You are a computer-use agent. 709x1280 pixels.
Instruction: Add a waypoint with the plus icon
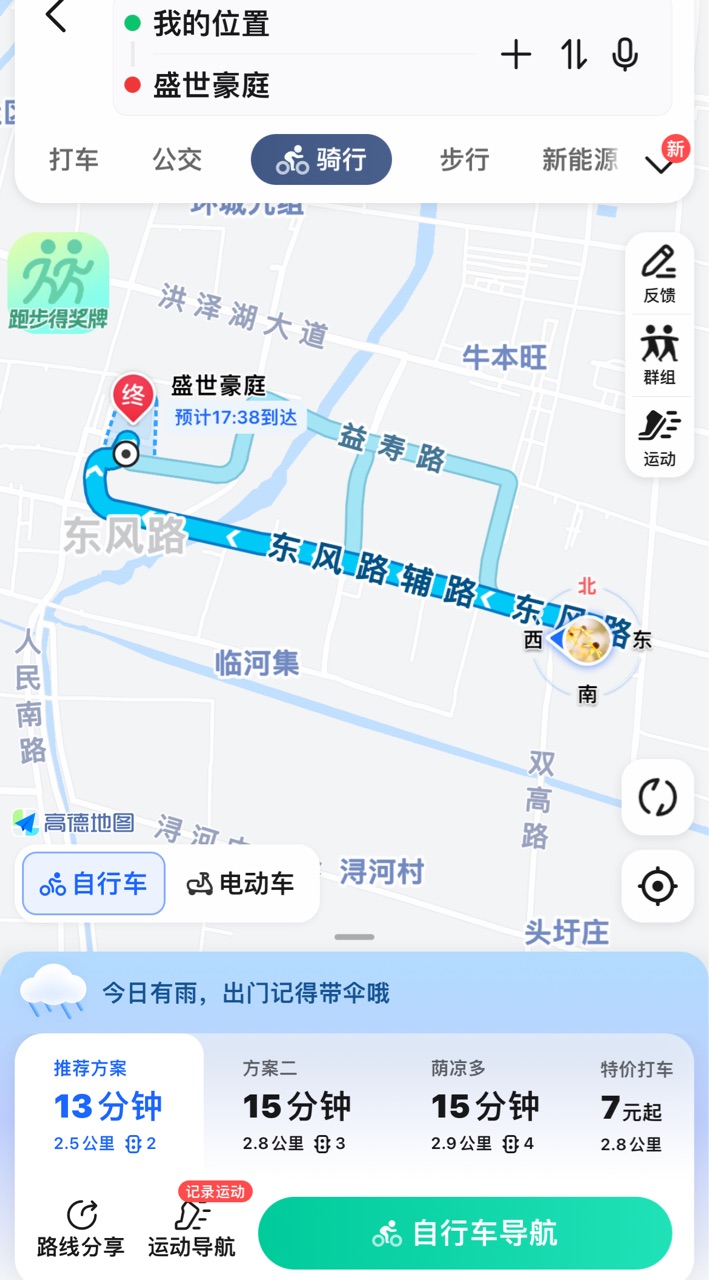pyautogui.click(x=516, y=55)
